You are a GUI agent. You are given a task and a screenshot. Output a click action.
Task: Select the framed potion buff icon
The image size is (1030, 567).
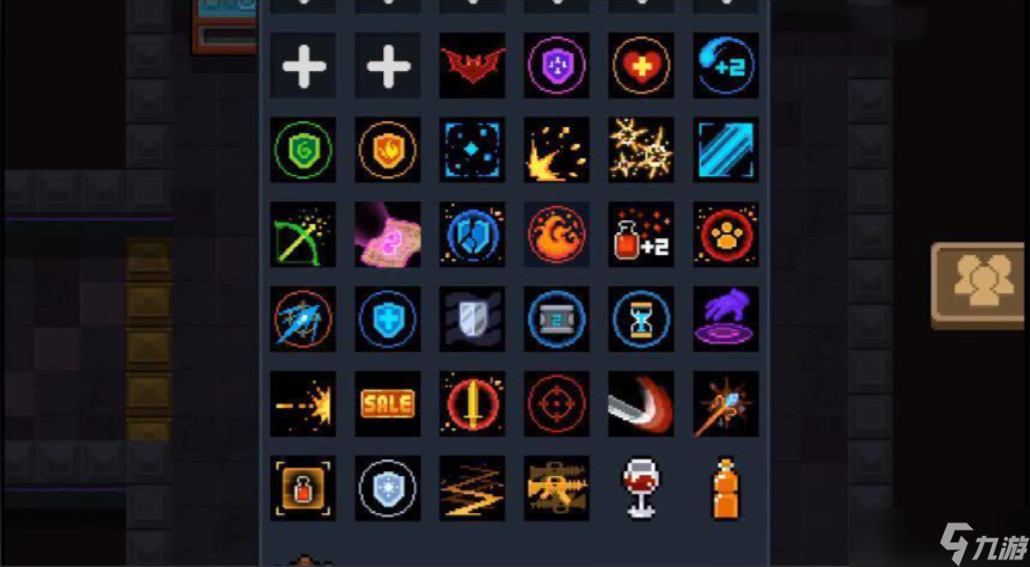point(303,488)
